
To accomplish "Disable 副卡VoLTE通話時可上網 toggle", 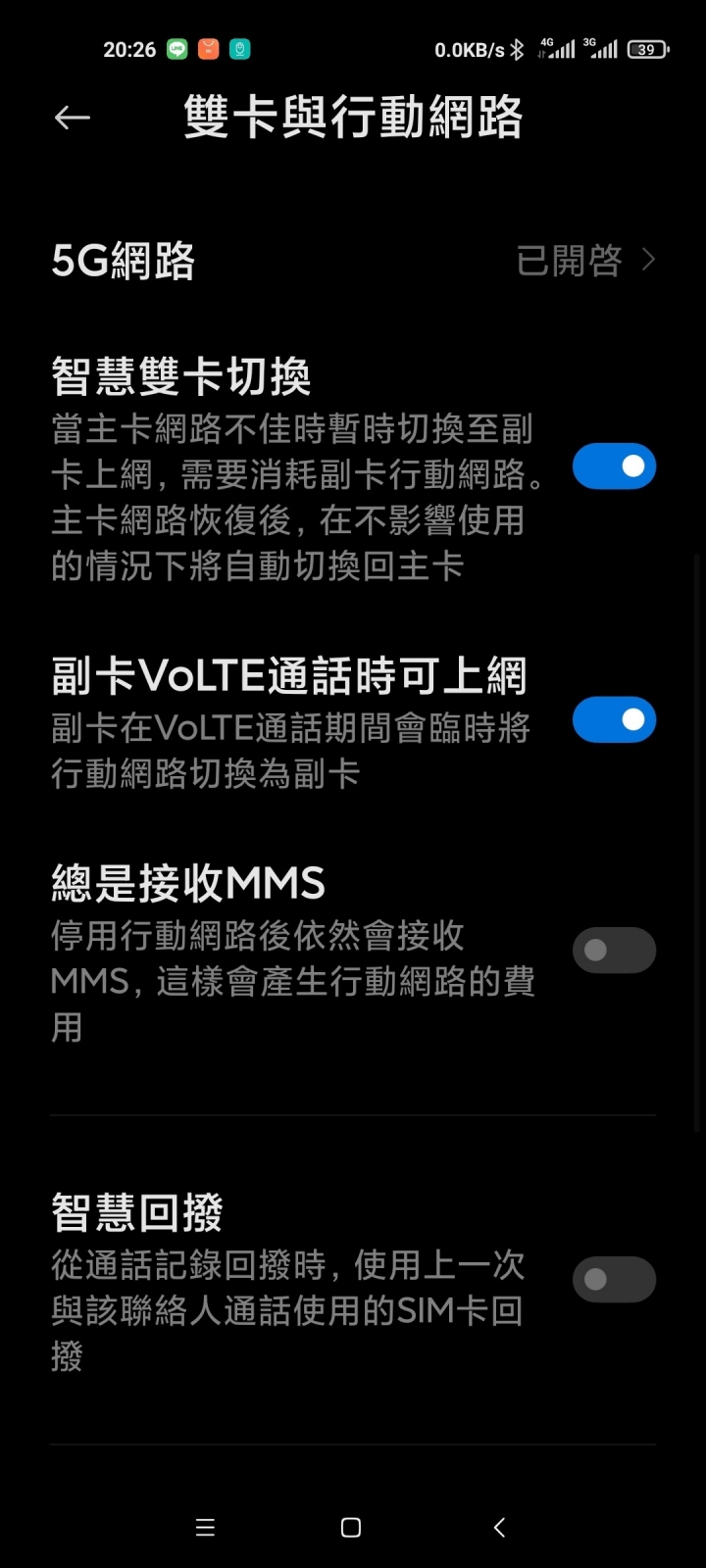I will pyautogui.click(x=614, y=720).
